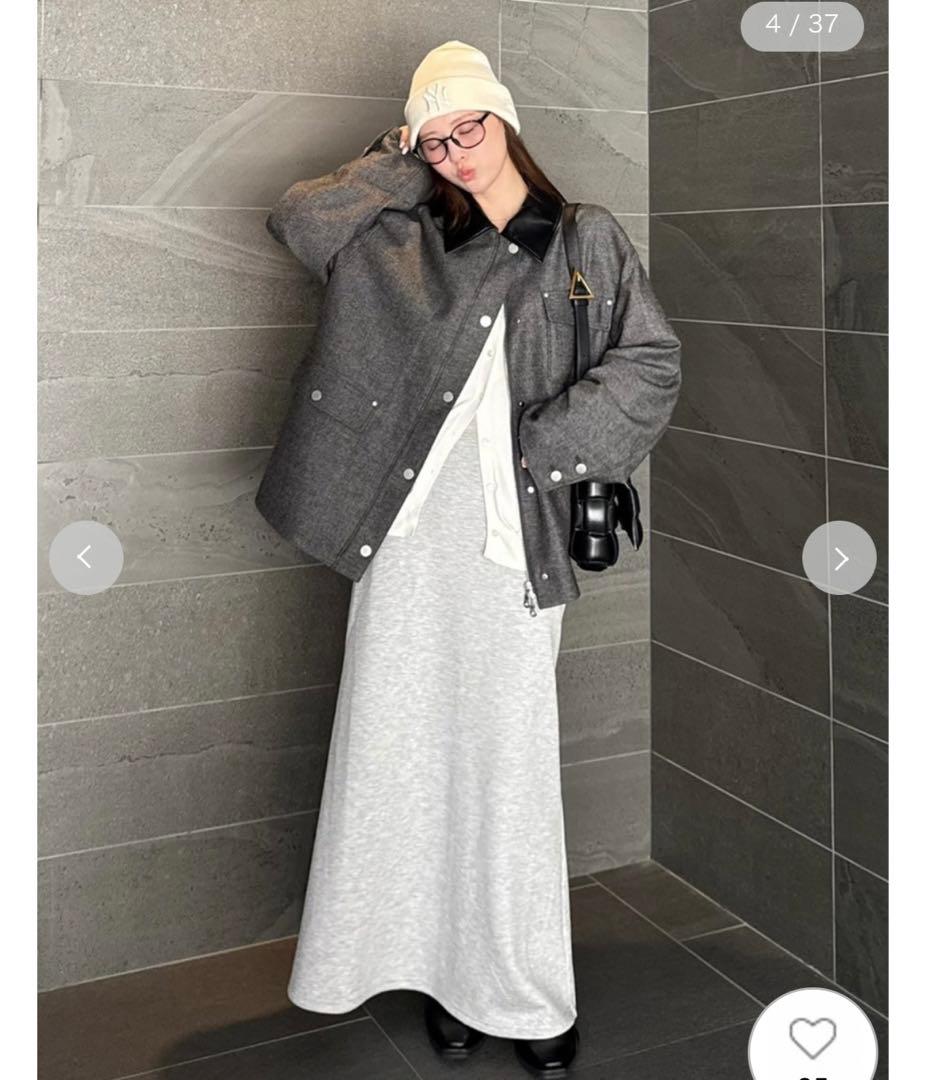
Task: Add this item to favorites with the heart
Action: 812,1040
